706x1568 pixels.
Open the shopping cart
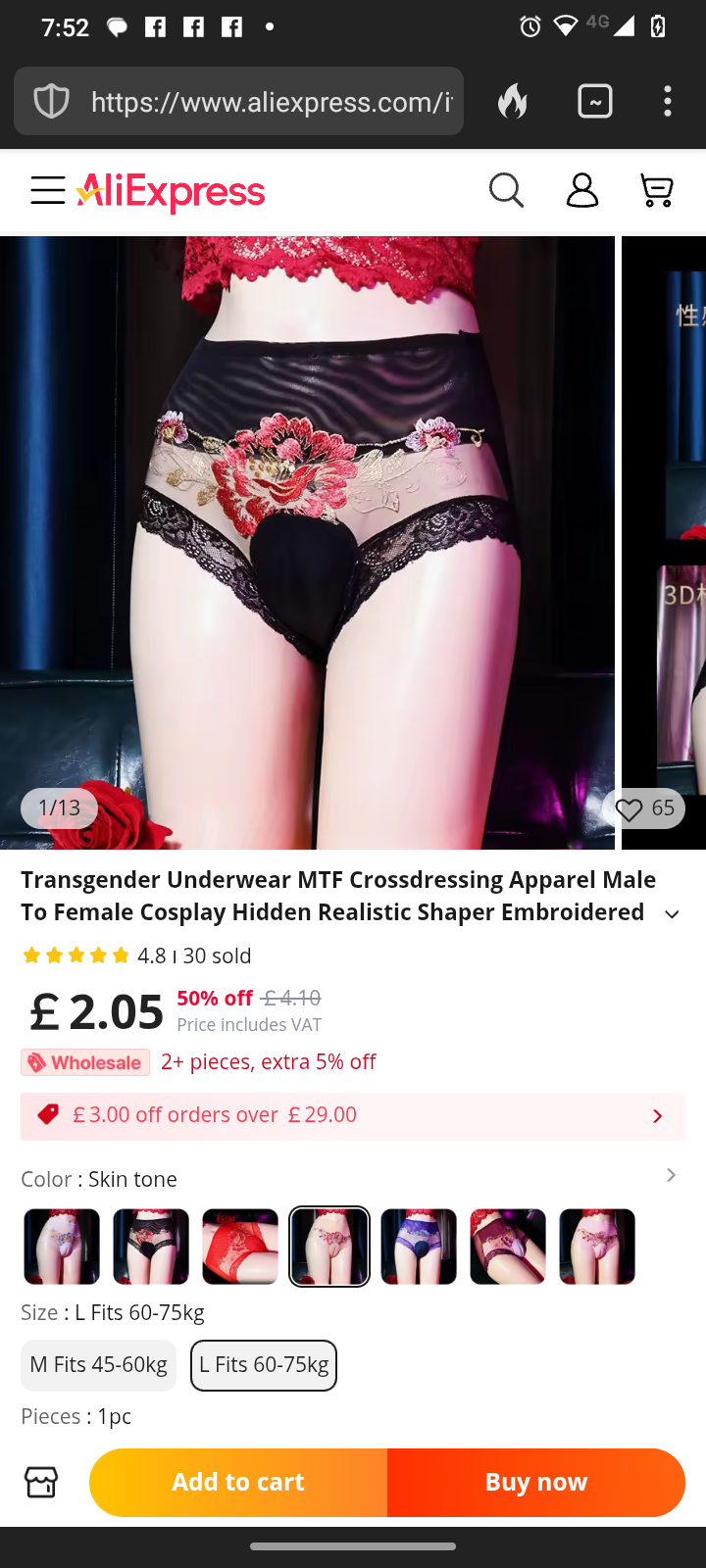pyautogui.click(x=656, y=190)
